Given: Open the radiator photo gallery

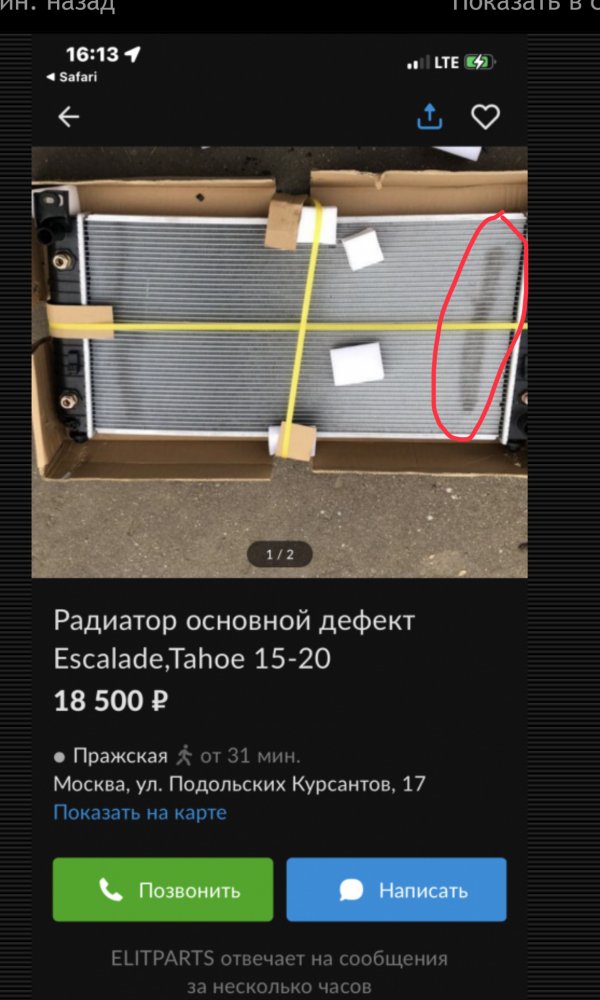Looking at the screenshot, I should (x=280, y=360).
